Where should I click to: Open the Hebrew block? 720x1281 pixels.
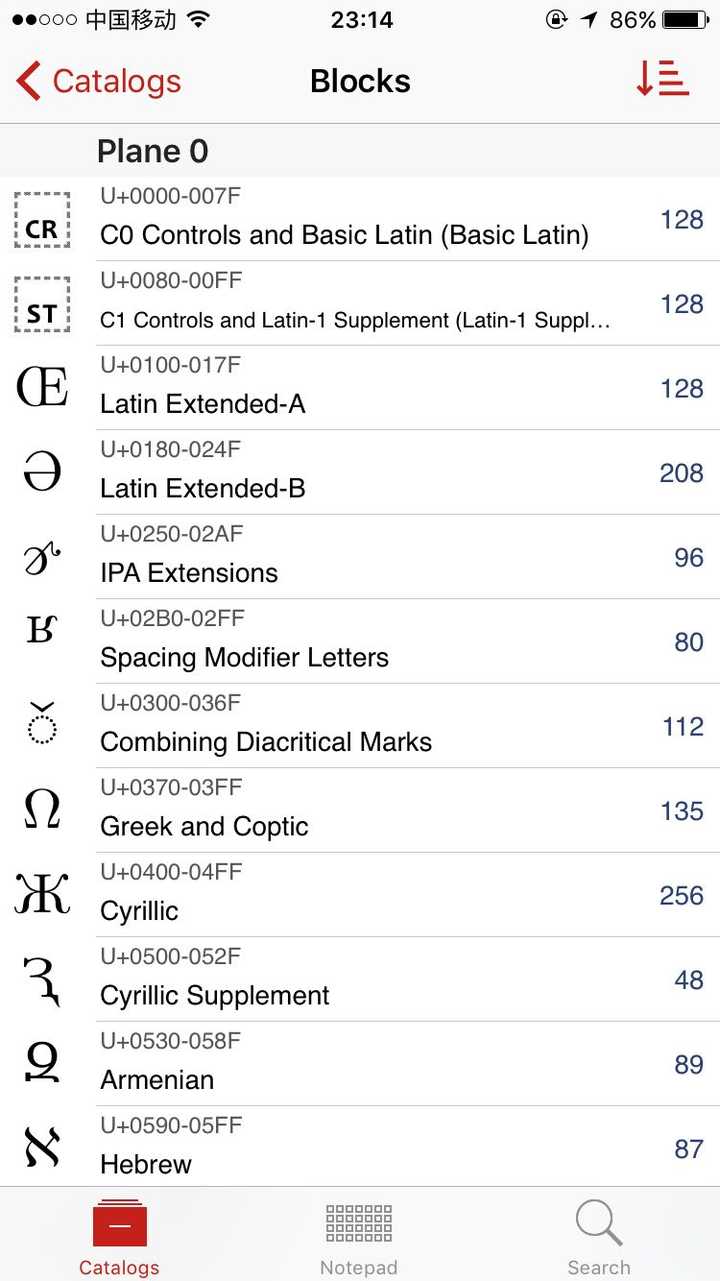(360, 1148)
